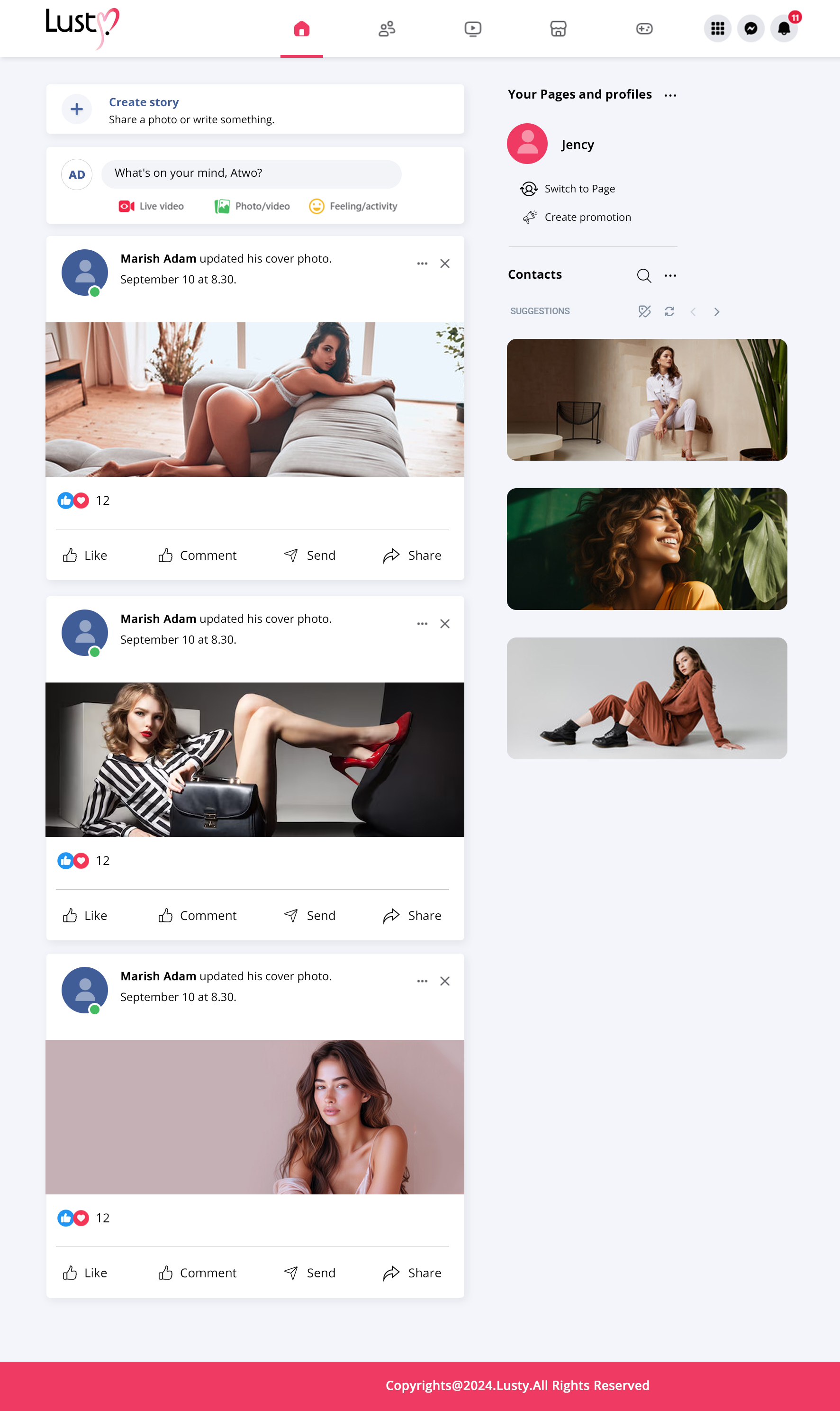Focus the What's on your mind field

click(251, 173)
